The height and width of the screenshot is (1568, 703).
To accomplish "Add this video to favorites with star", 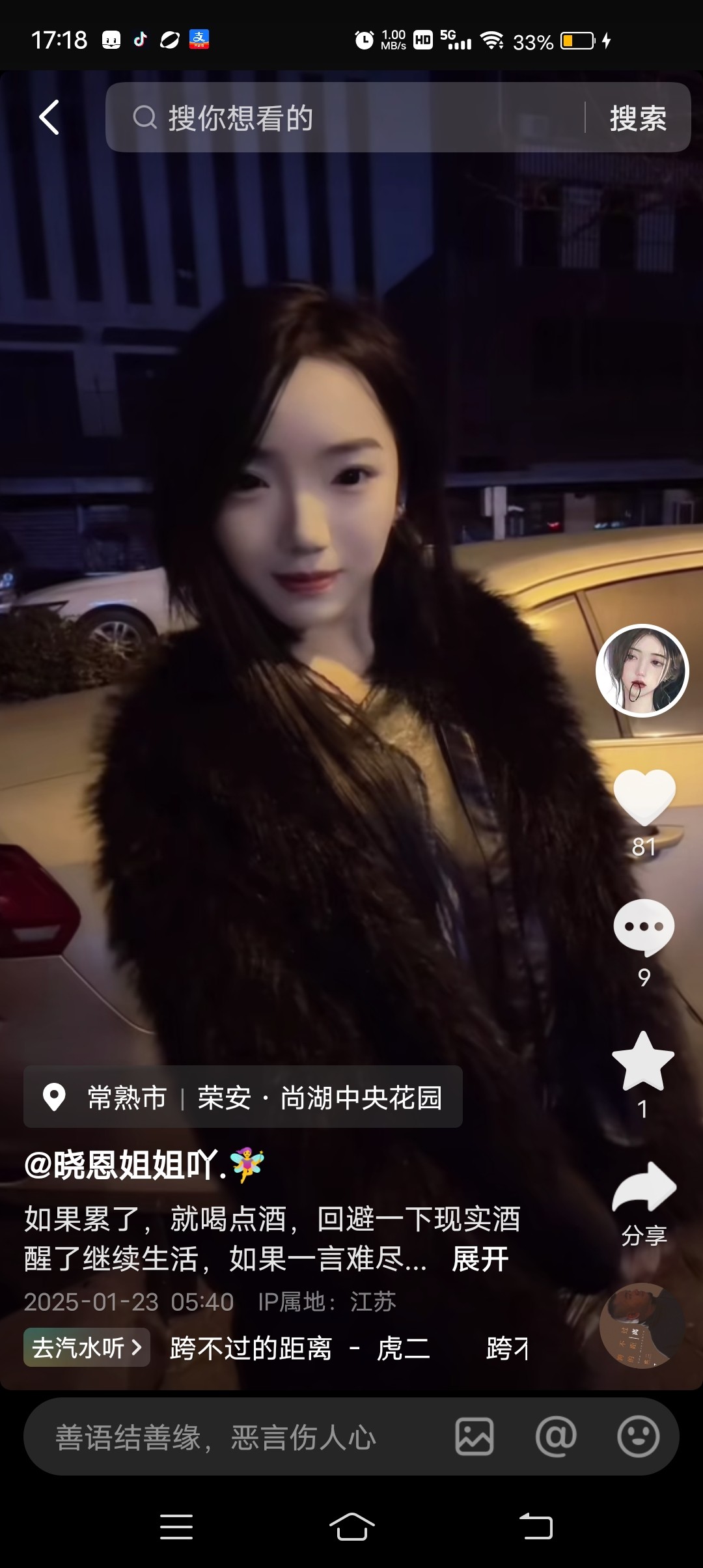I will [x=643, y=1060].
